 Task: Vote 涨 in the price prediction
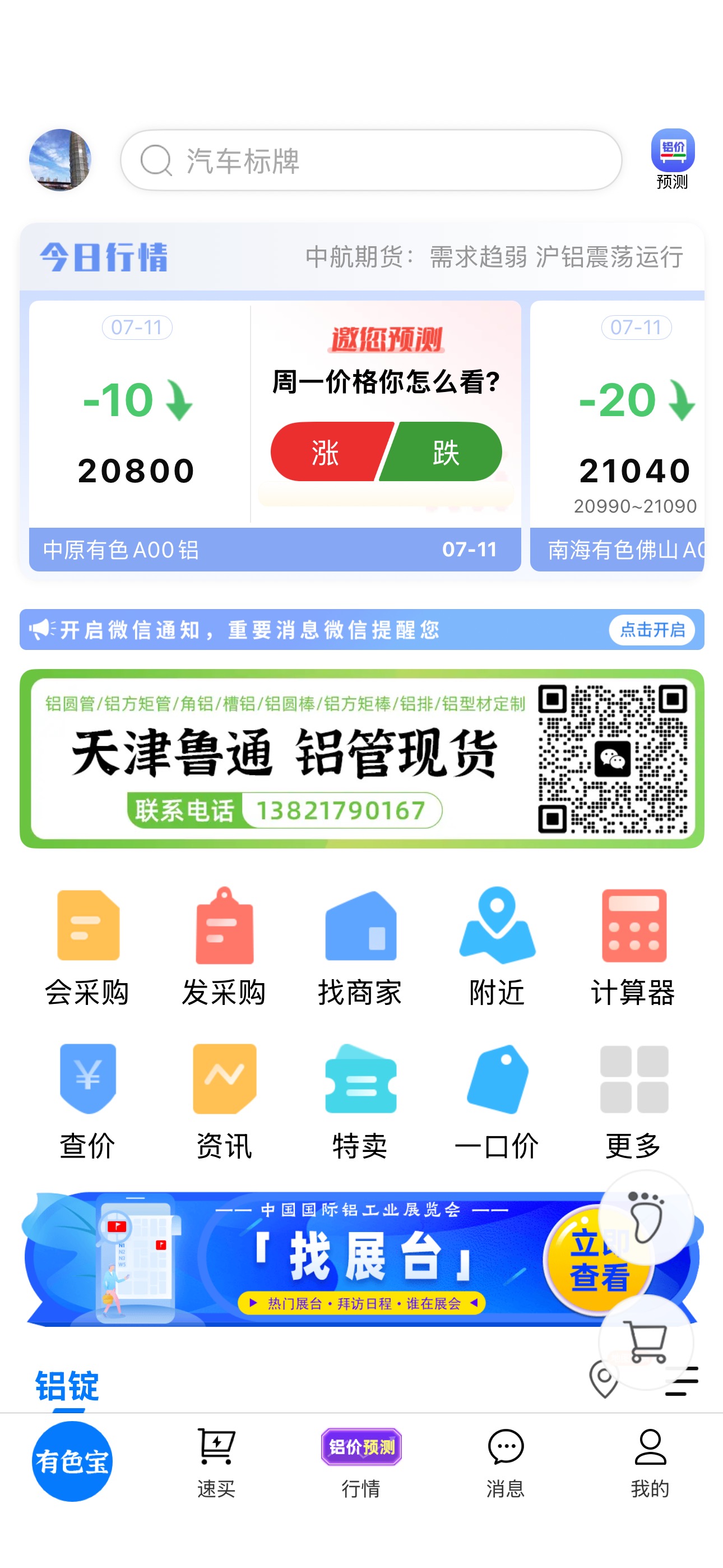click(x=328, y=451)
